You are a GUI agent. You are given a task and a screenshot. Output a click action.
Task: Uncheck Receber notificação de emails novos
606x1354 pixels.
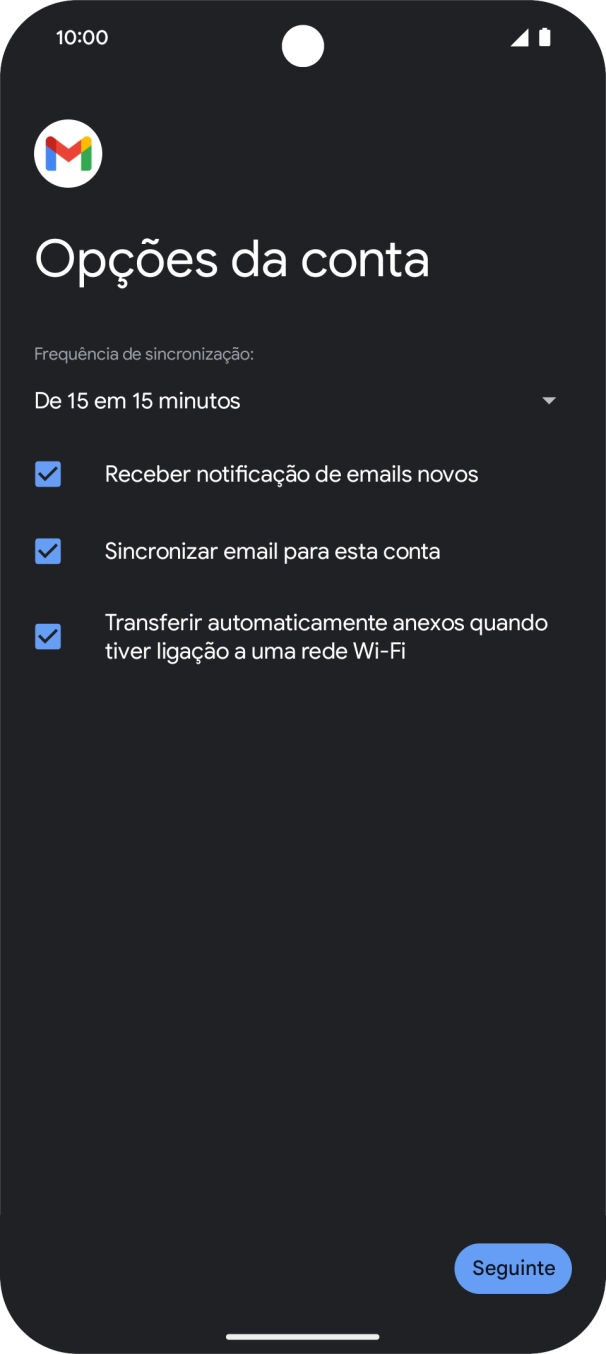click(48, 474)
